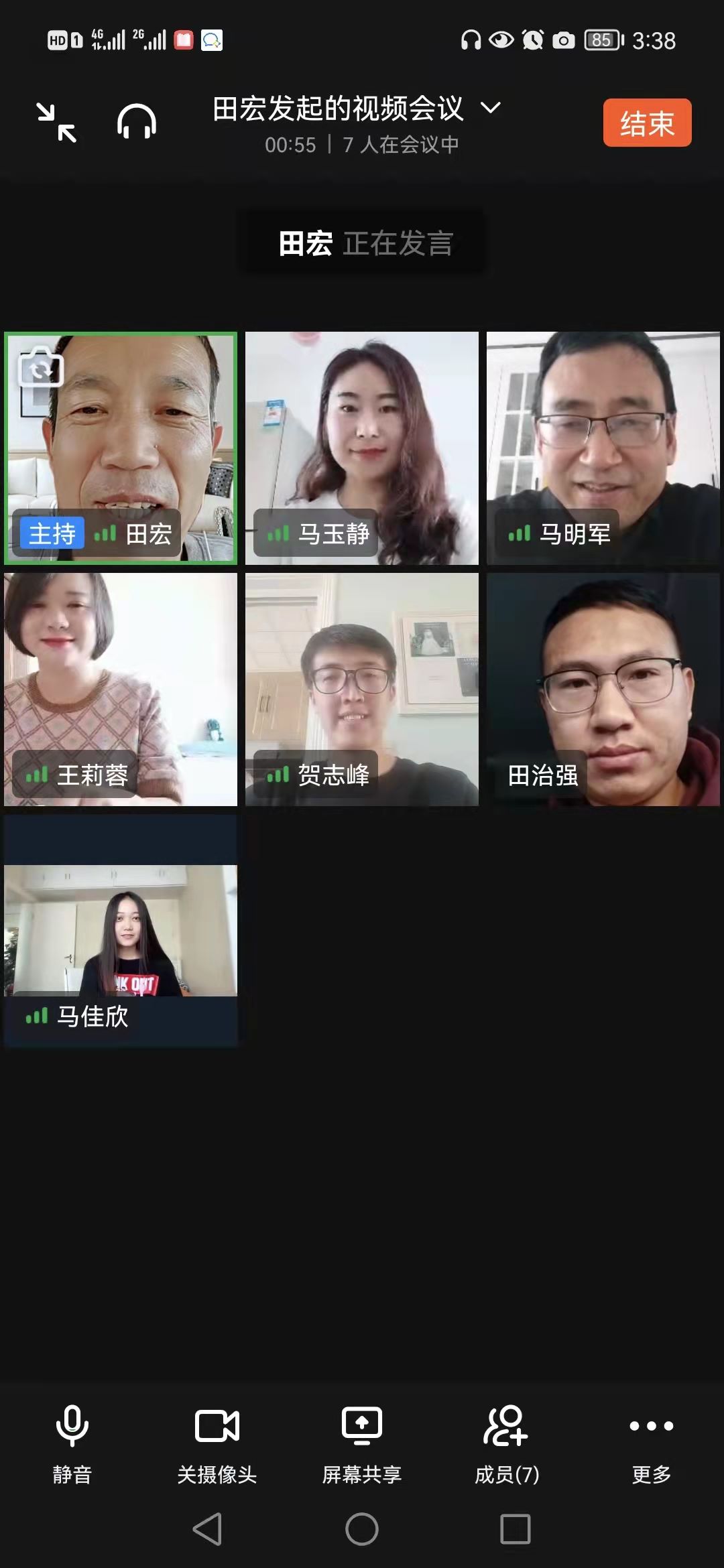Go back using system back button
Screen dimensions: 724x1568
pos(207,1529)
